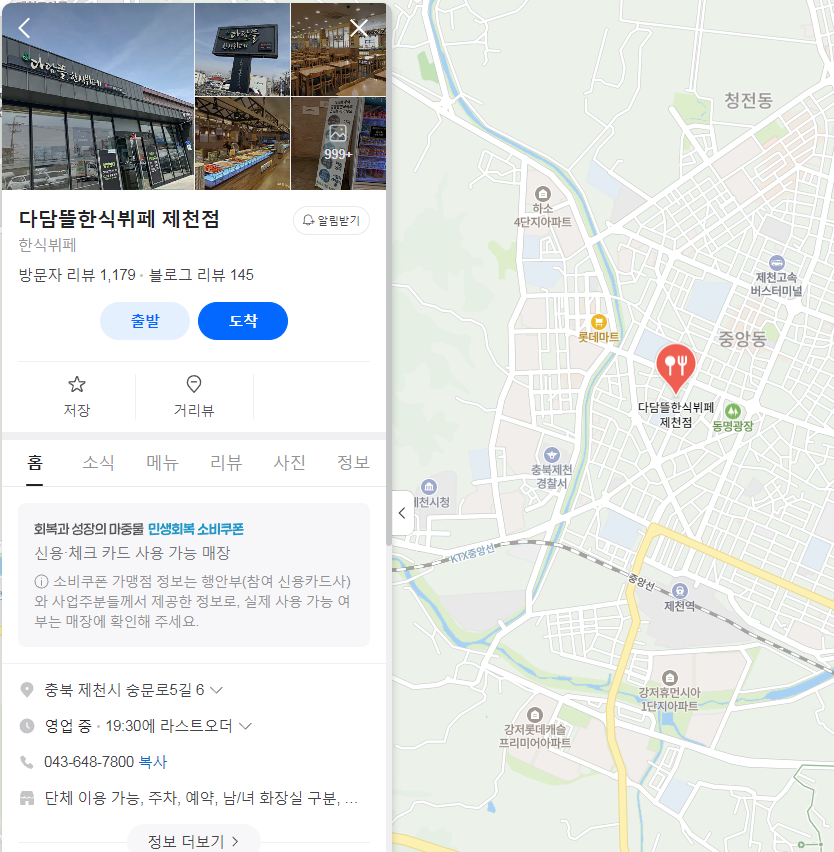Viewport: 834px width, 852px height.
Task: Switch to the 정보 tab
Action: 353,463
